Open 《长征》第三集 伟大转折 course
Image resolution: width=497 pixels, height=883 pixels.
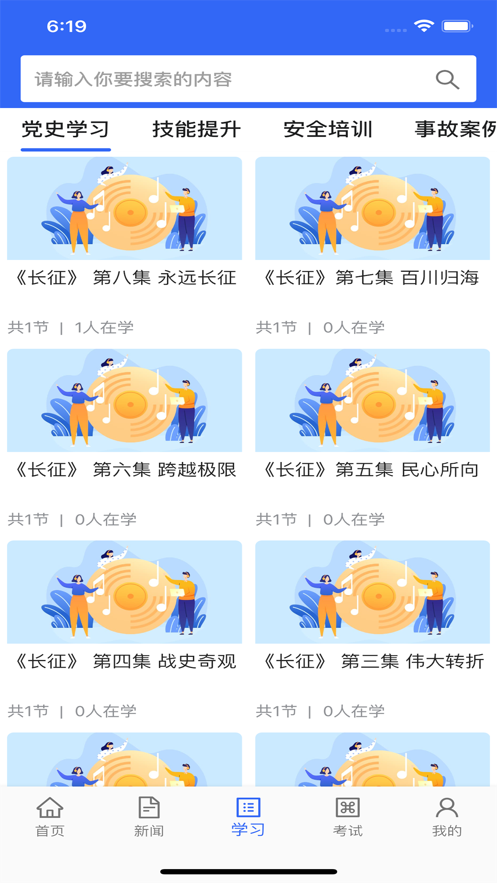point(373,630)
